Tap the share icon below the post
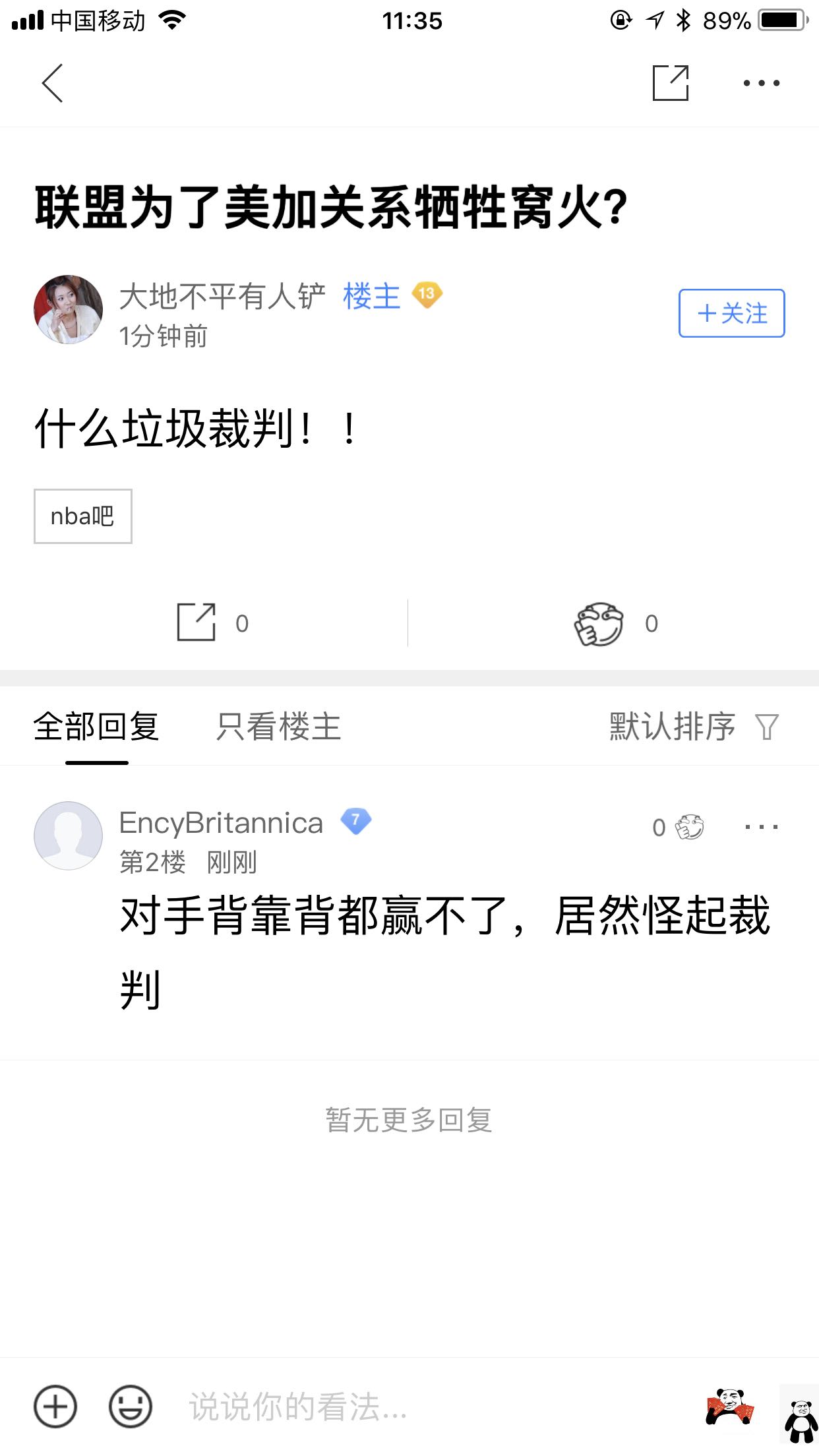The width and height of the screenshot is (819, 1456). tap(197, 622)
